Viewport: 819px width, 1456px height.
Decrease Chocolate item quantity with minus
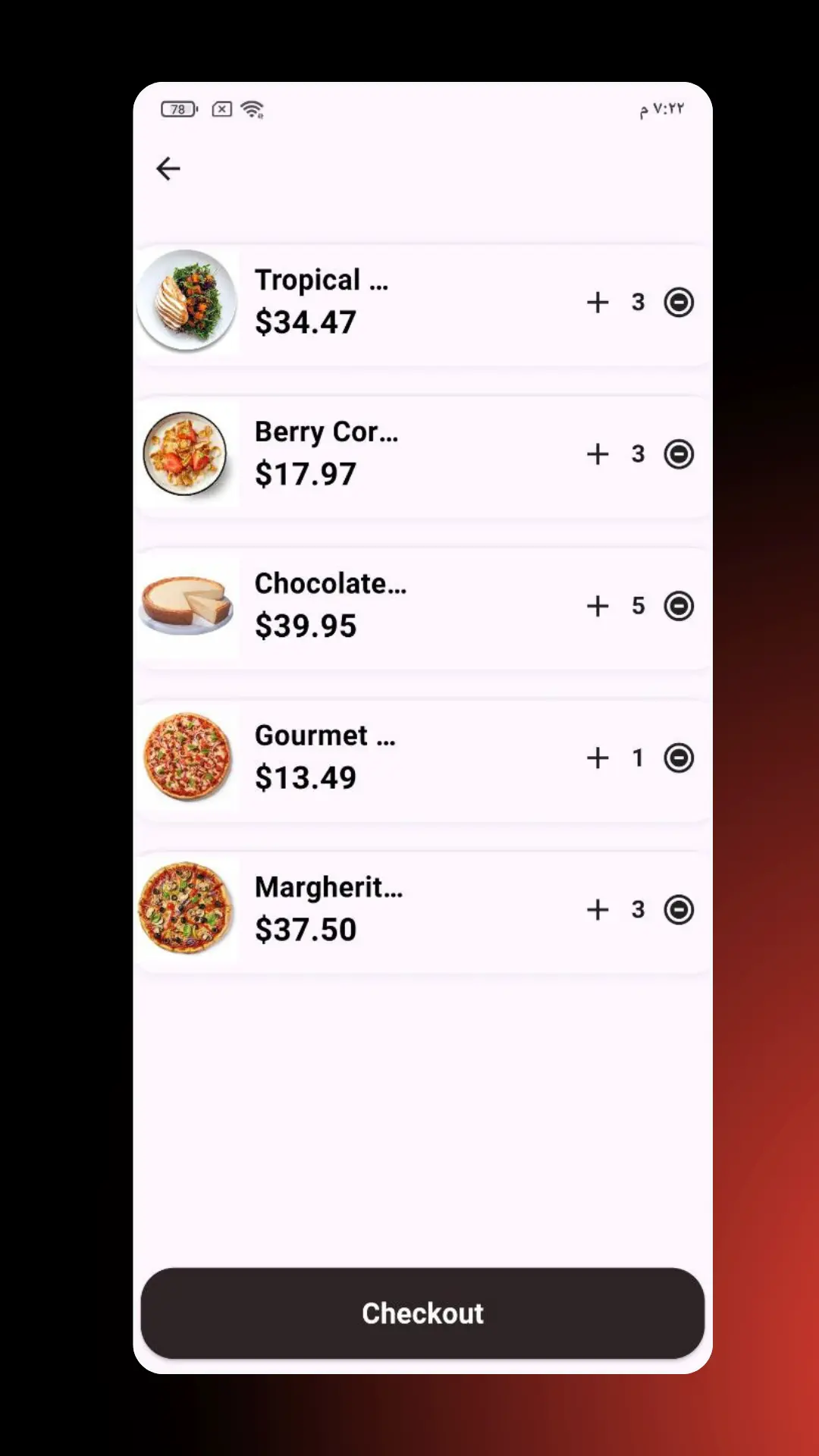pyautogui.click(x=679, y=606)
